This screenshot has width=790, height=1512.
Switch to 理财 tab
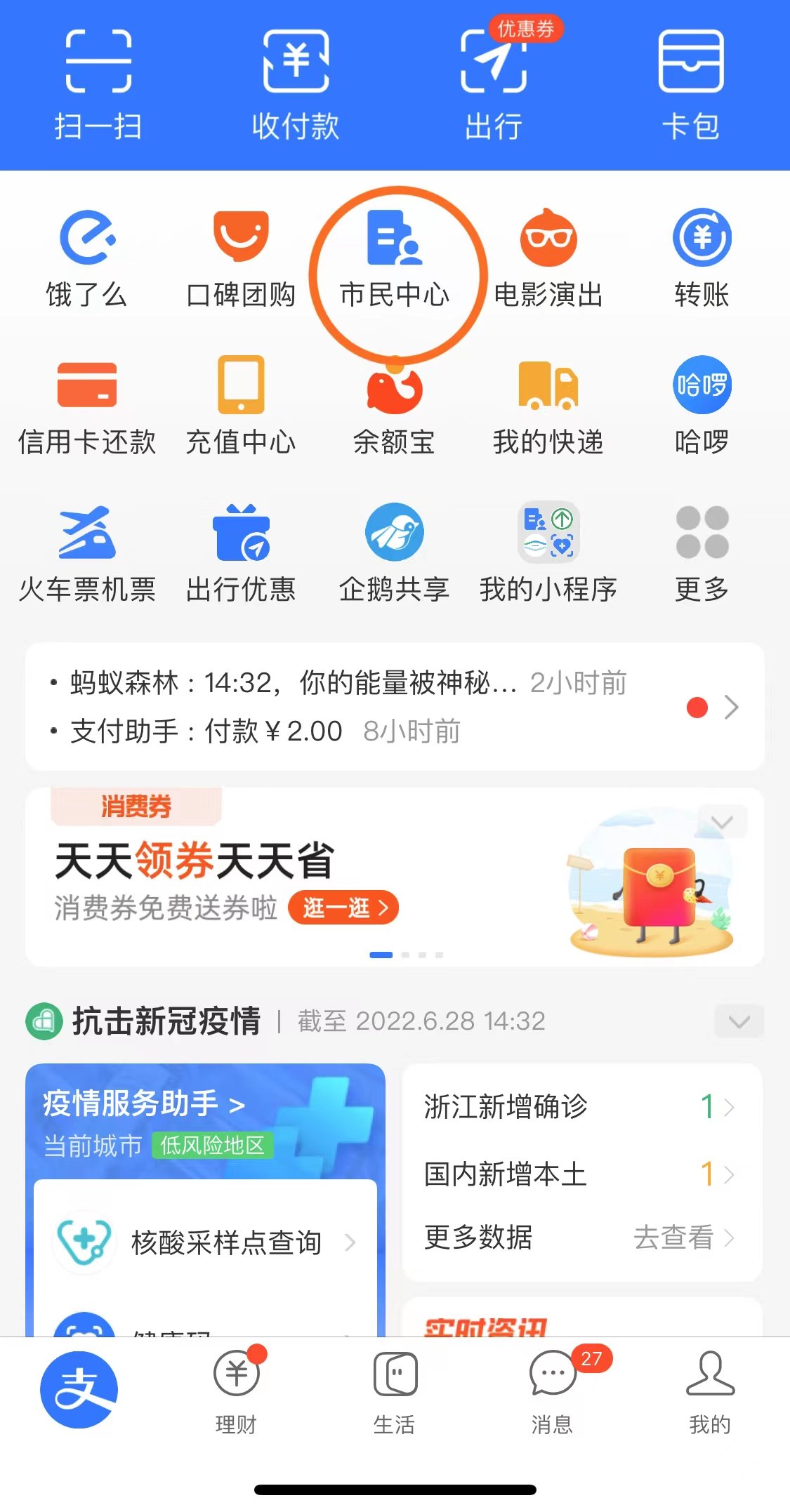[x=236, y=1388]
